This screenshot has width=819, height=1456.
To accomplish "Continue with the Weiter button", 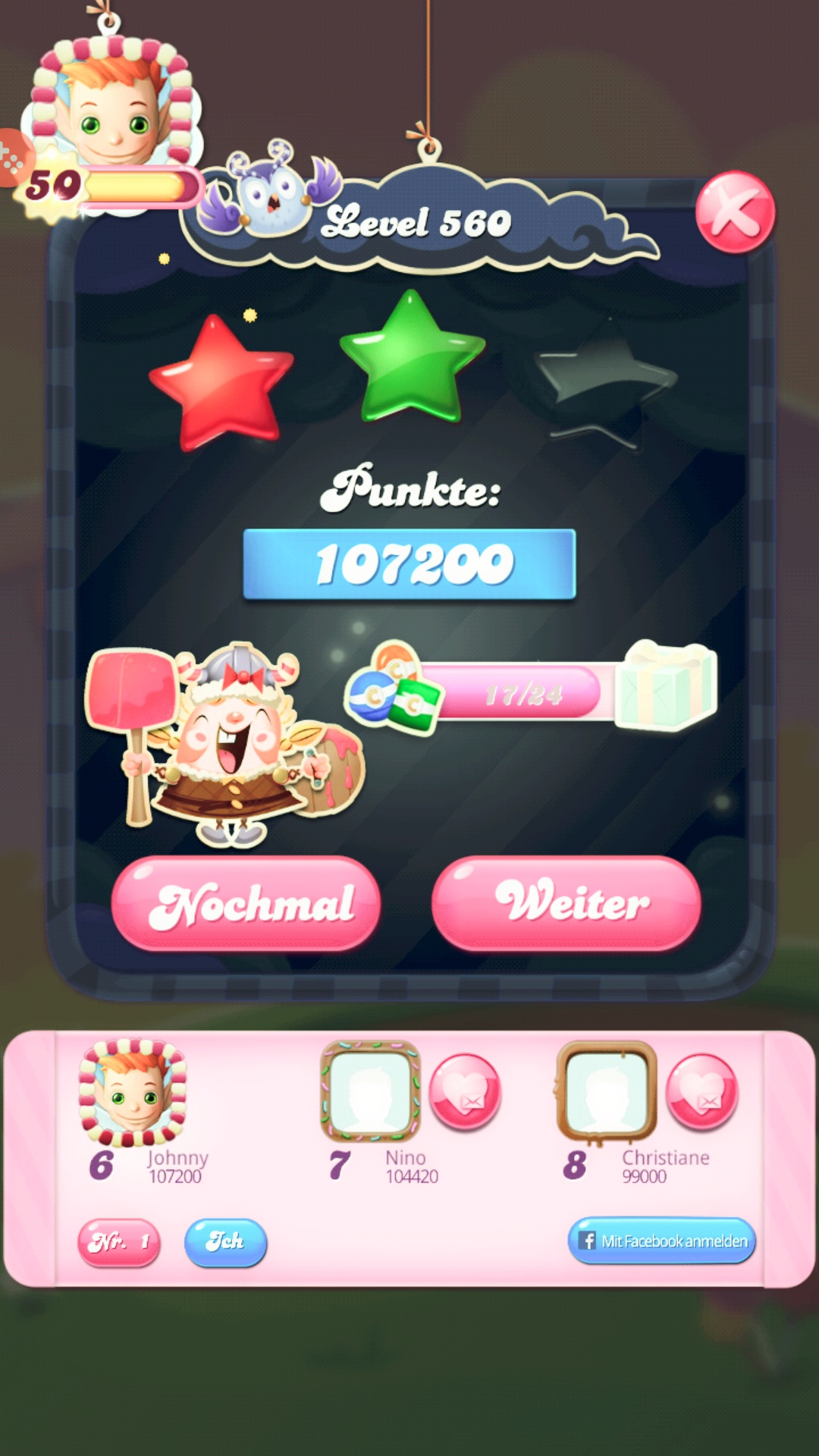I will point(566,904).
